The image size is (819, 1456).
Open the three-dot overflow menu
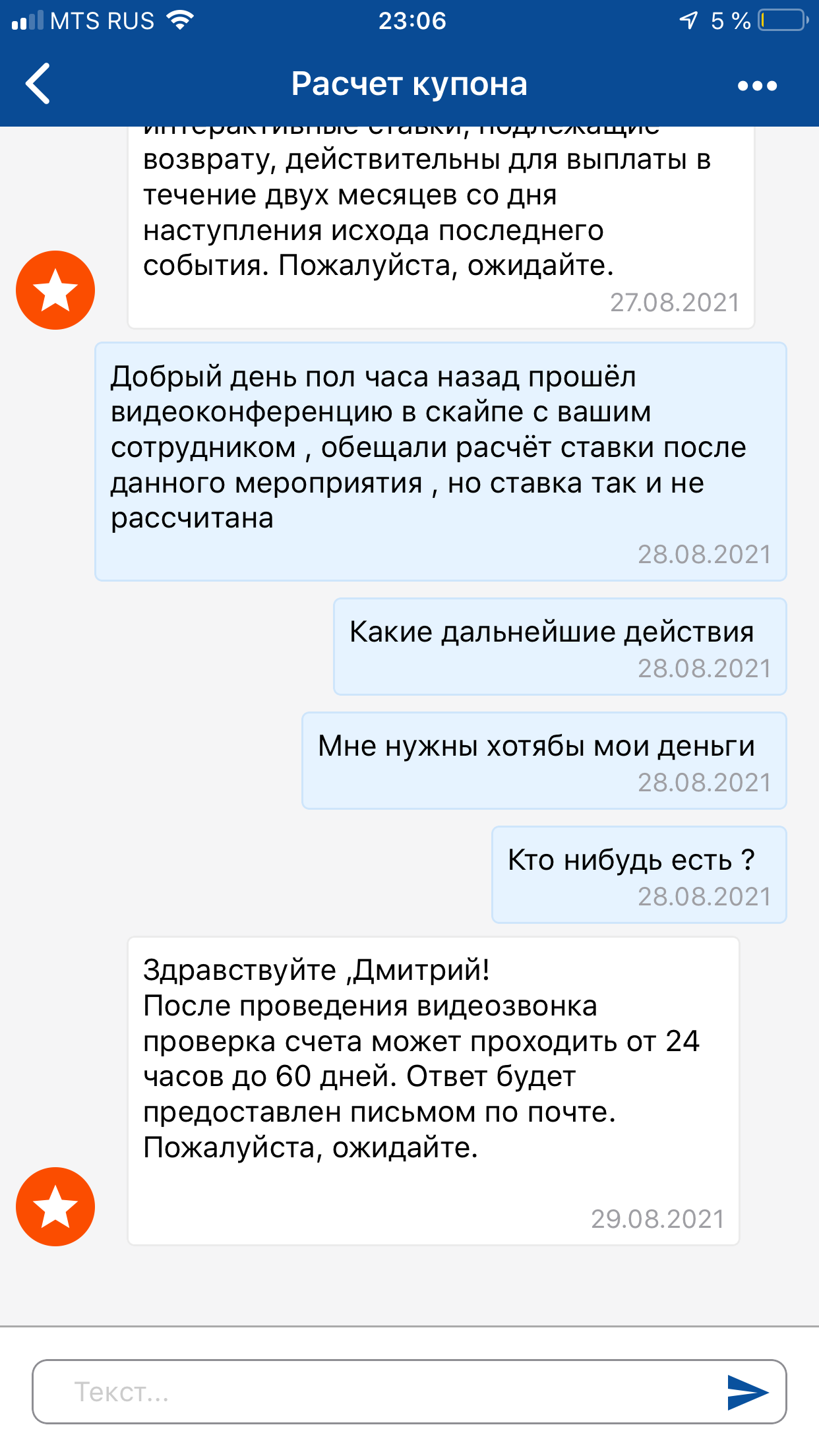pyautogui.click(x=757, y=85)
